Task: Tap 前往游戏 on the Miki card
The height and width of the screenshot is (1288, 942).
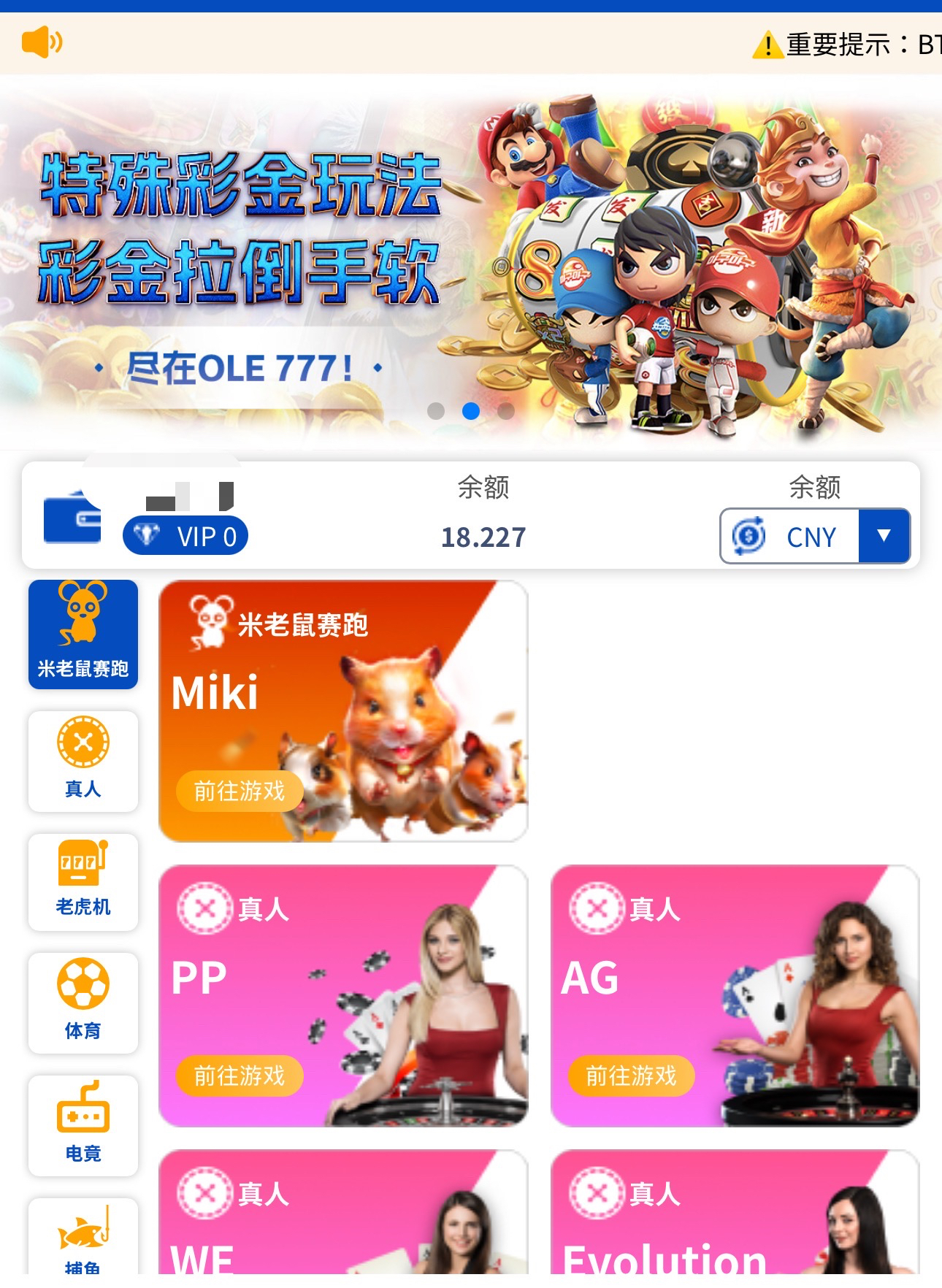Action: point(240,791)
